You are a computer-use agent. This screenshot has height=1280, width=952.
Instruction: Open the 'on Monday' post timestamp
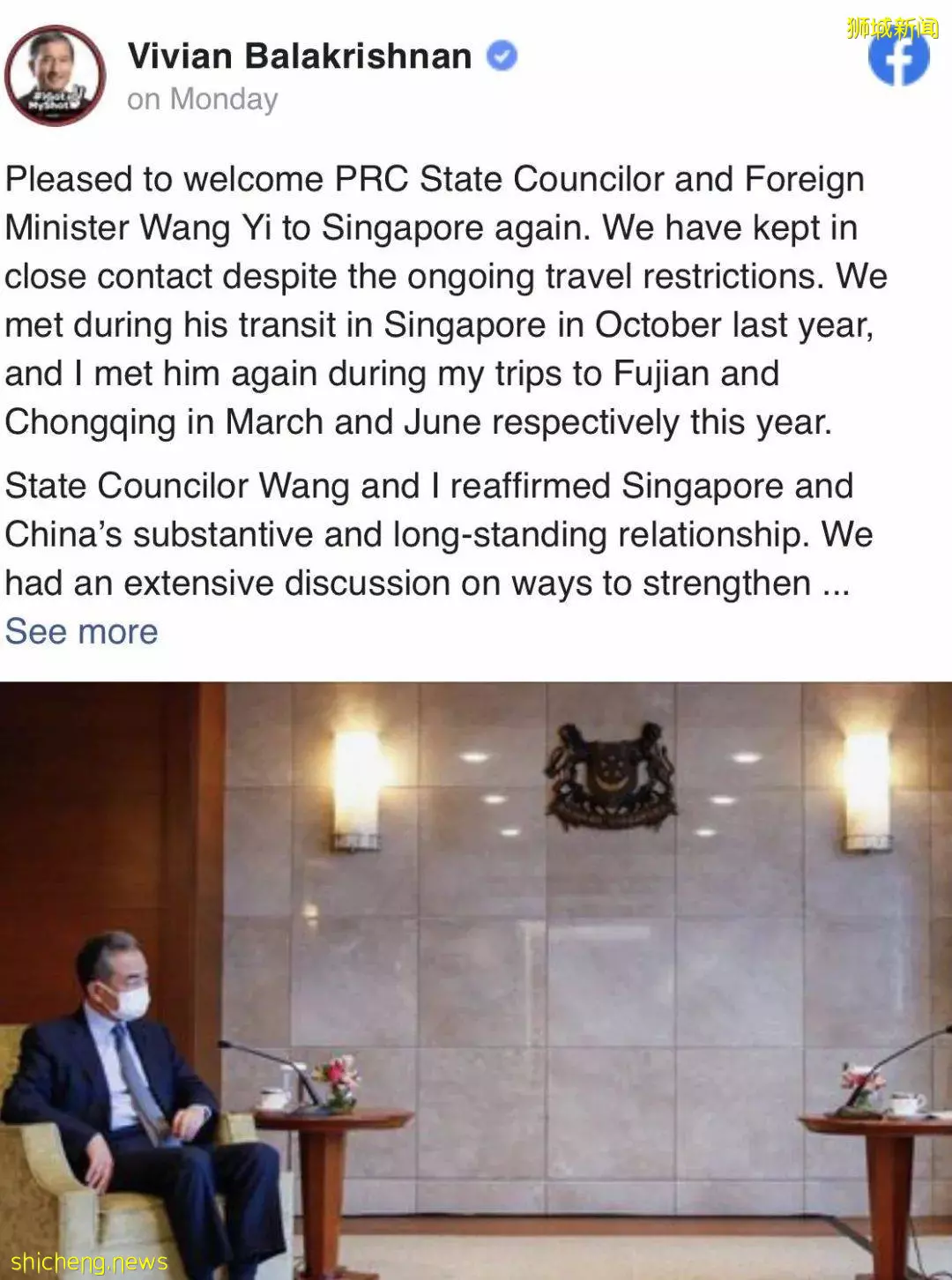[202, 100]
